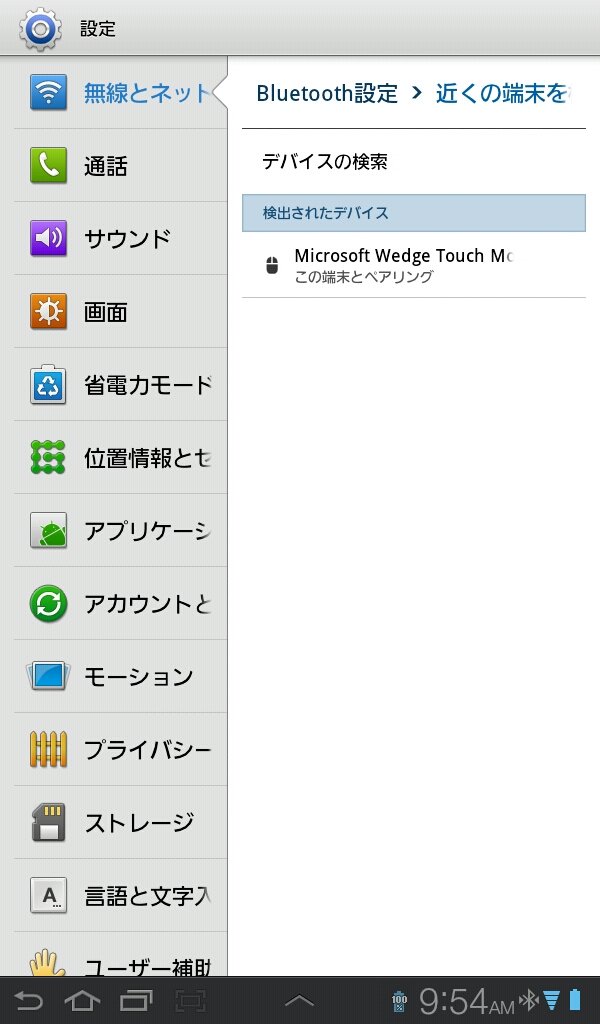Open ストレージ settings
600x1024 pixels.
point(120,823)
